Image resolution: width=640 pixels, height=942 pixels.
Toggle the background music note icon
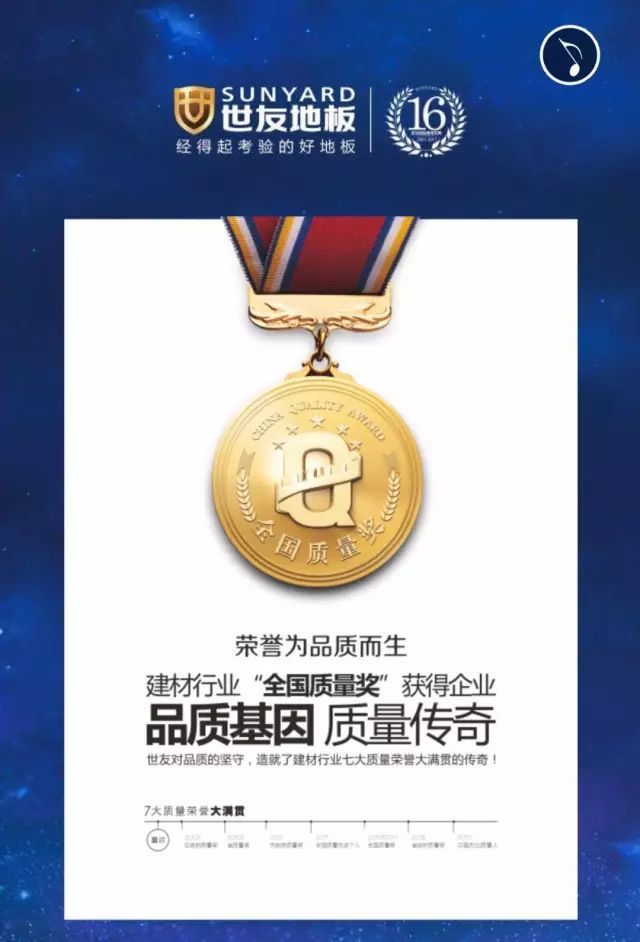570,54
